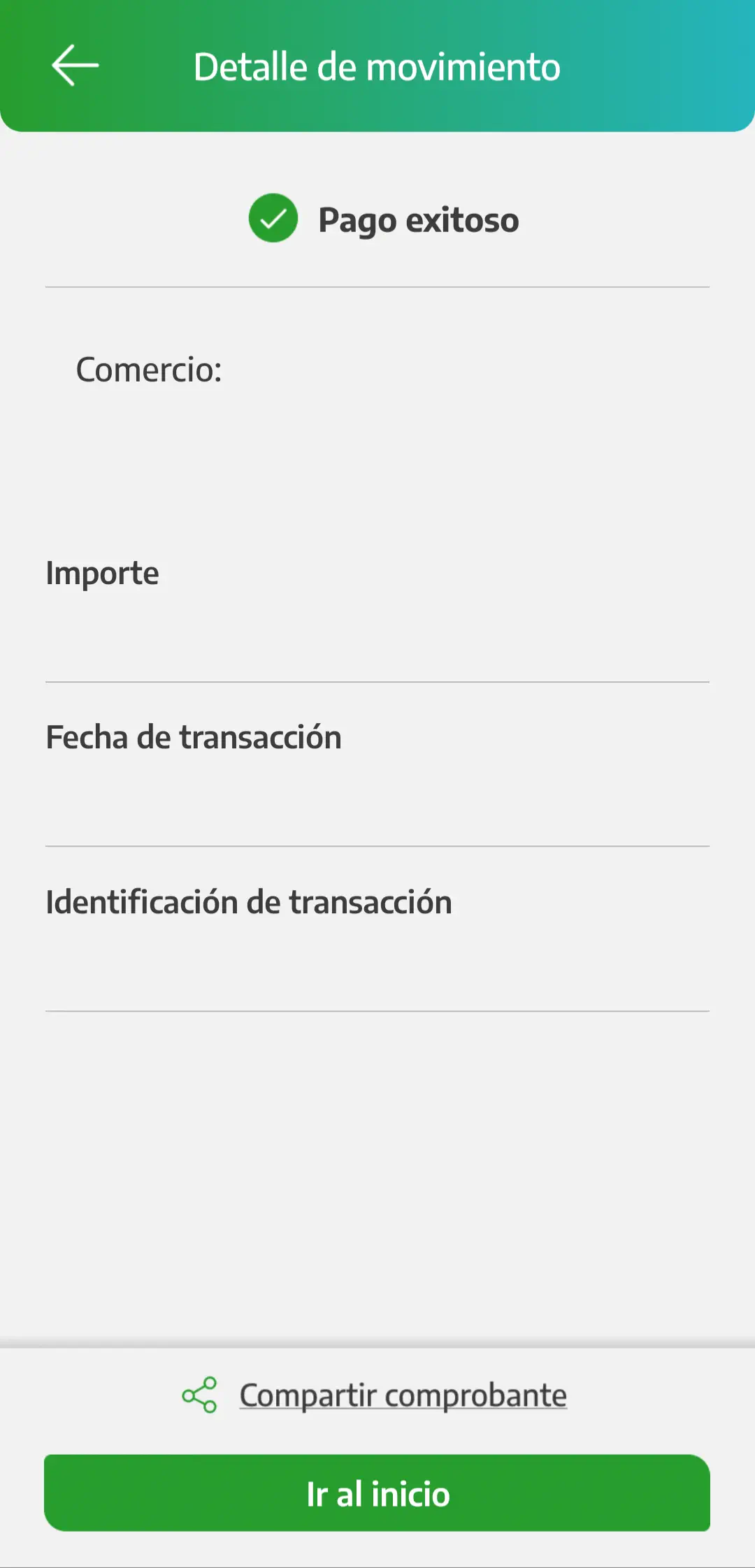Tap the Ir al inicio button

click(377, 1494)
